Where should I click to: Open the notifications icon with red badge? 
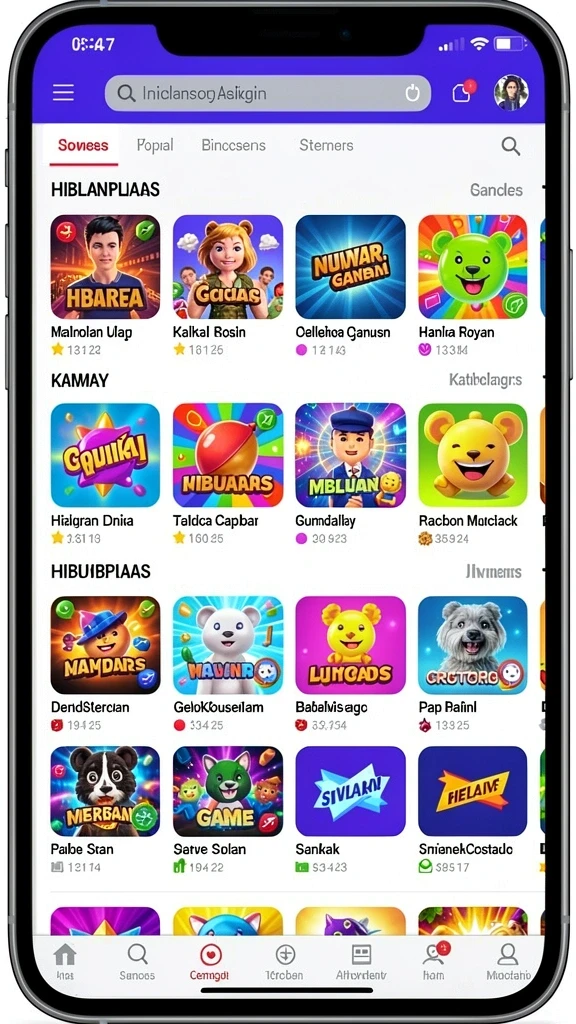(x=462, y=92)
